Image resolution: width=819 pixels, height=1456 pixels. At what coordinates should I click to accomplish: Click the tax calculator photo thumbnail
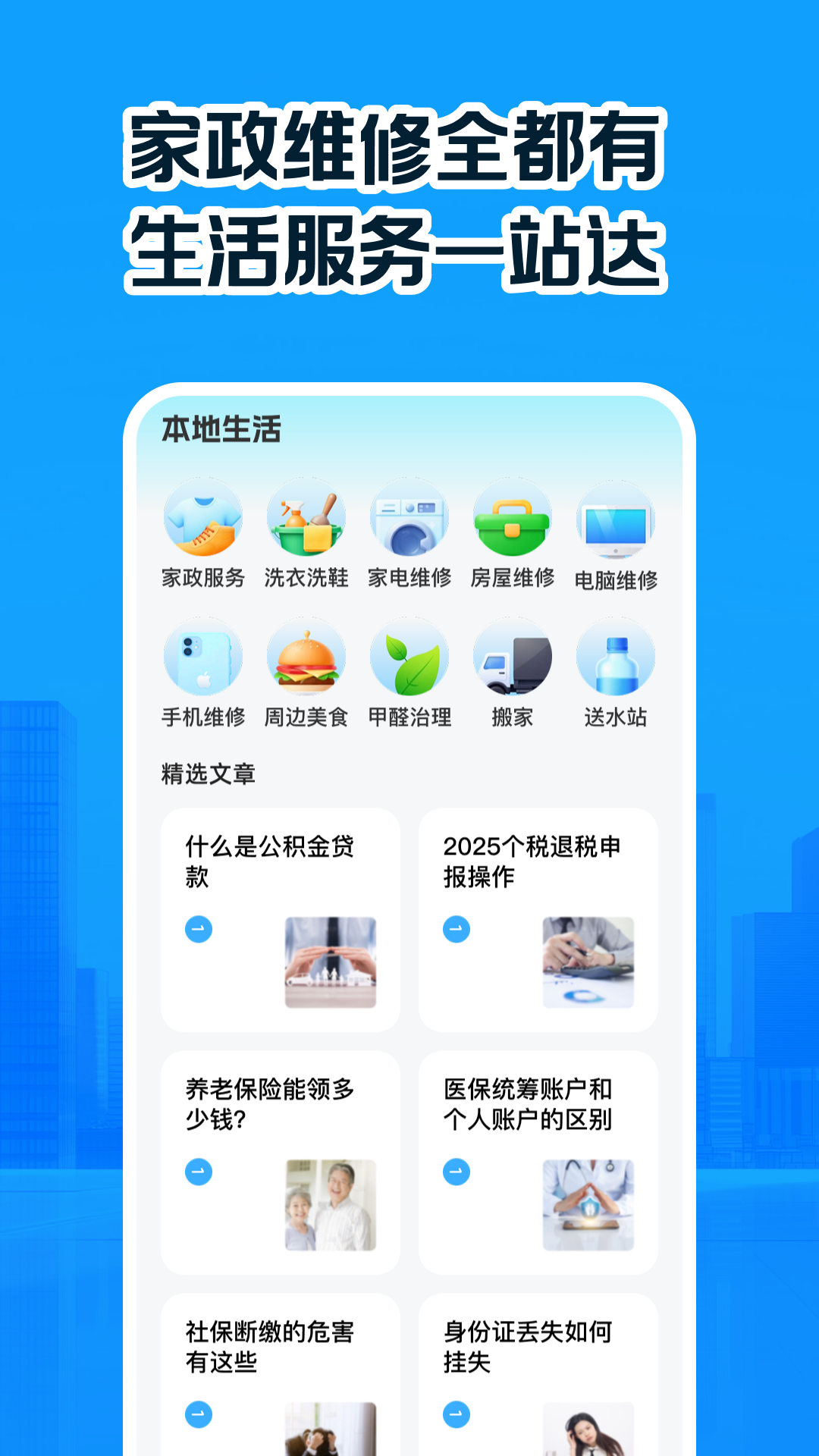(588, 963)
